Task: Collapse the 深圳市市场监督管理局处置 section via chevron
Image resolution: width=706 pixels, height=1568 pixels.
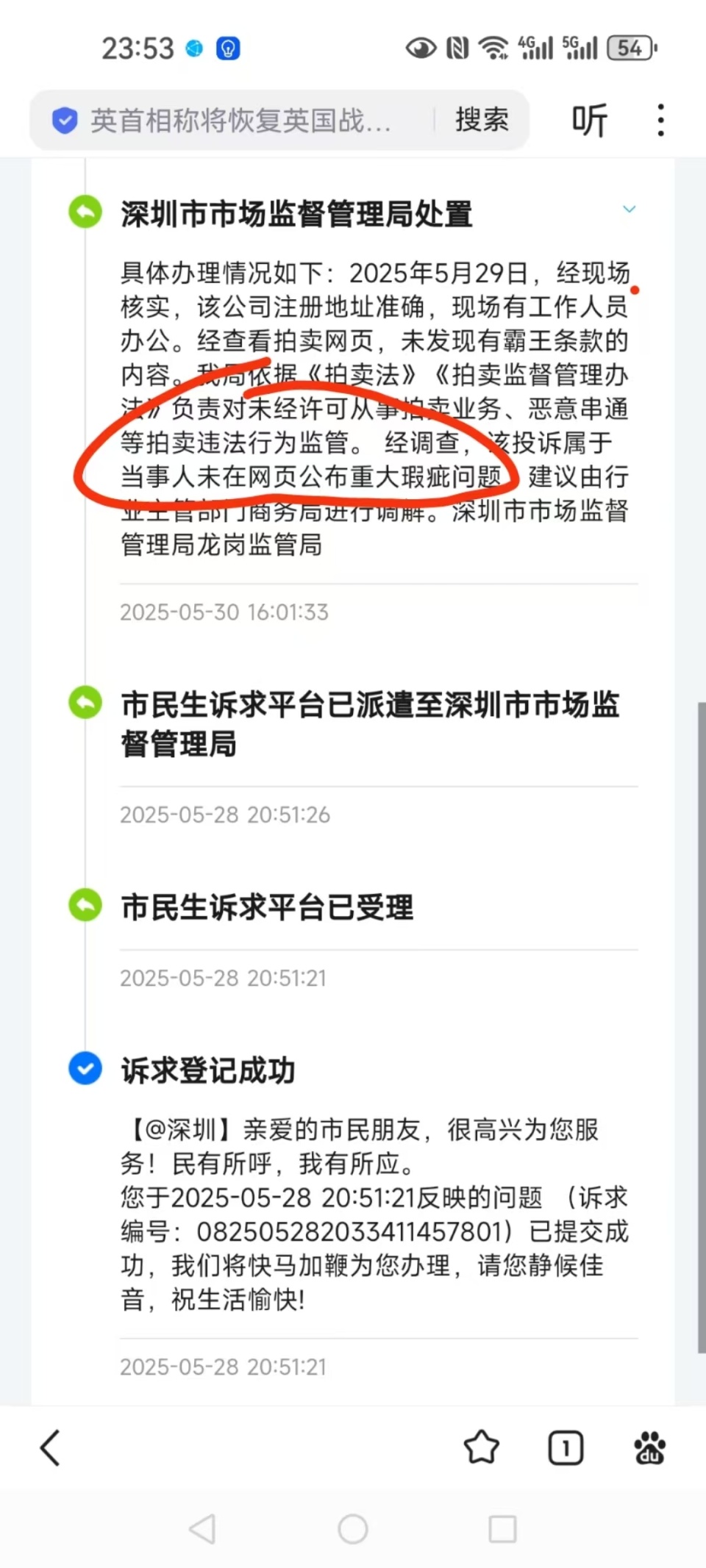Action: (630, 210)
